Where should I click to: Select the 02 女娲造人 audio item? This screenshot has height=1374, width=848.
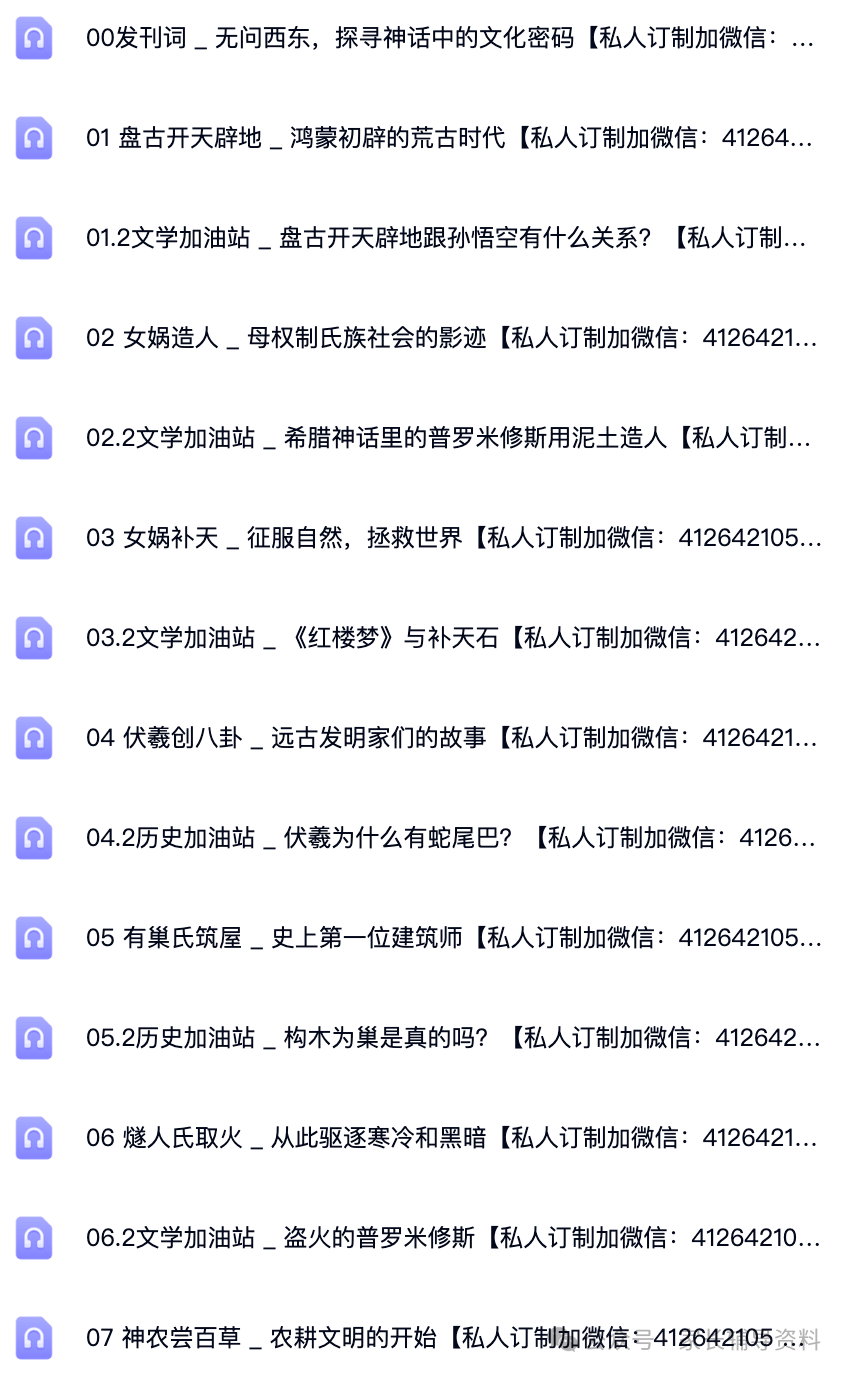[424, 338]
